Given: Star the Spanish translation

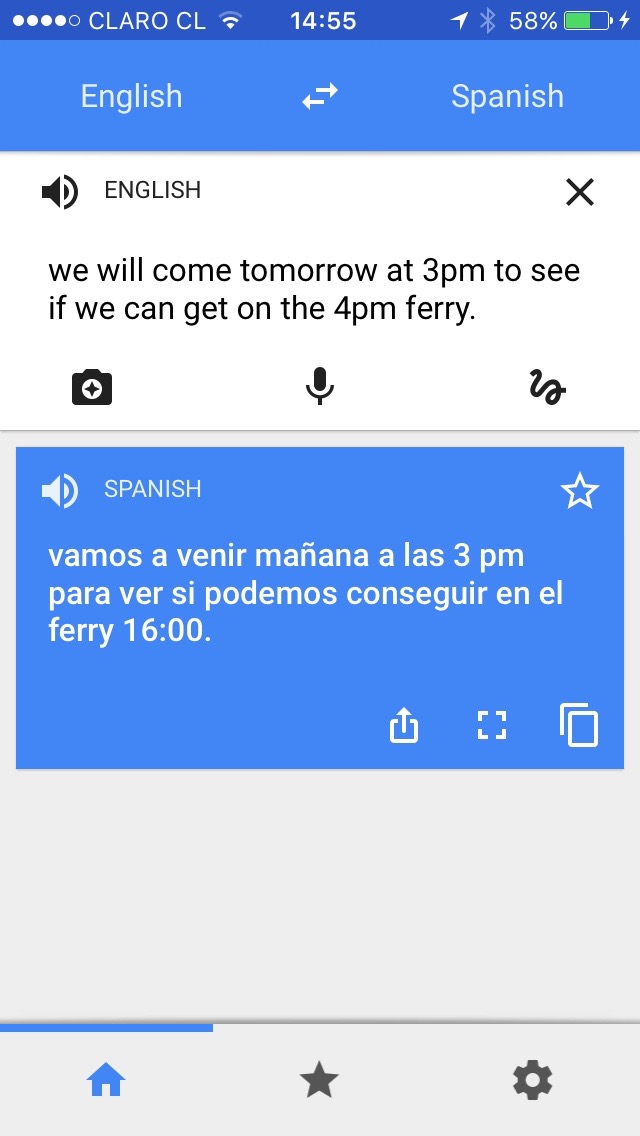Looking at the screenshot, I should tap(579, 491).
